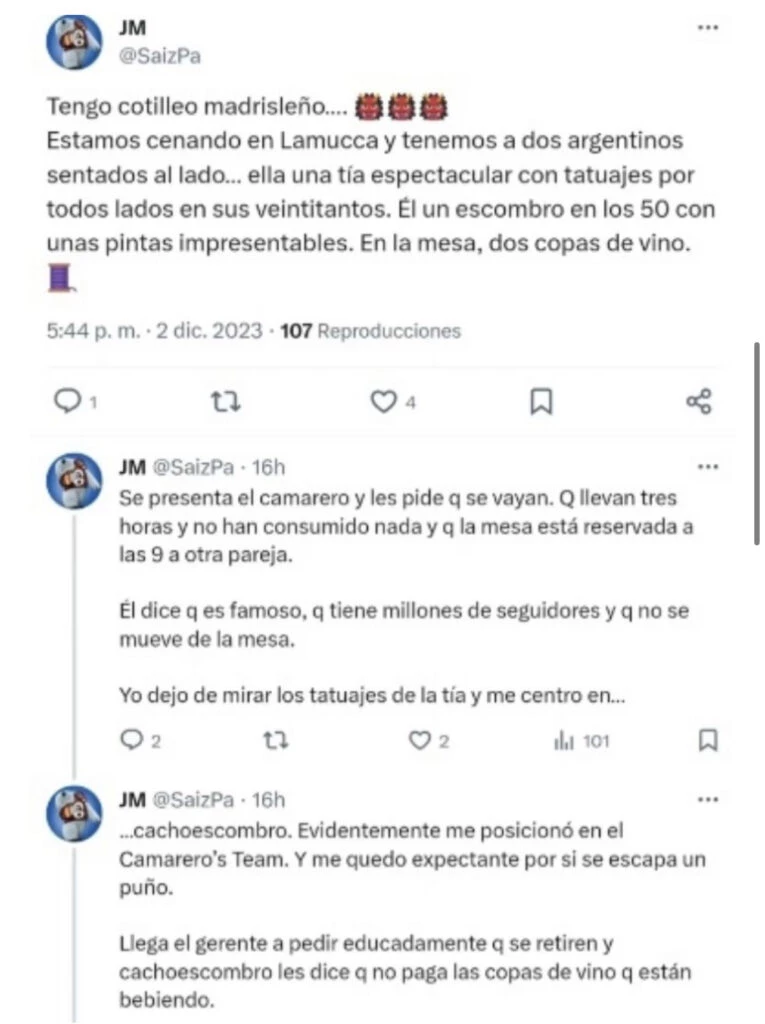This screenshot has width=765, height=1024.
Task: Open the @SaizPa handle in the main tweet header
Action: click(159, 56)
